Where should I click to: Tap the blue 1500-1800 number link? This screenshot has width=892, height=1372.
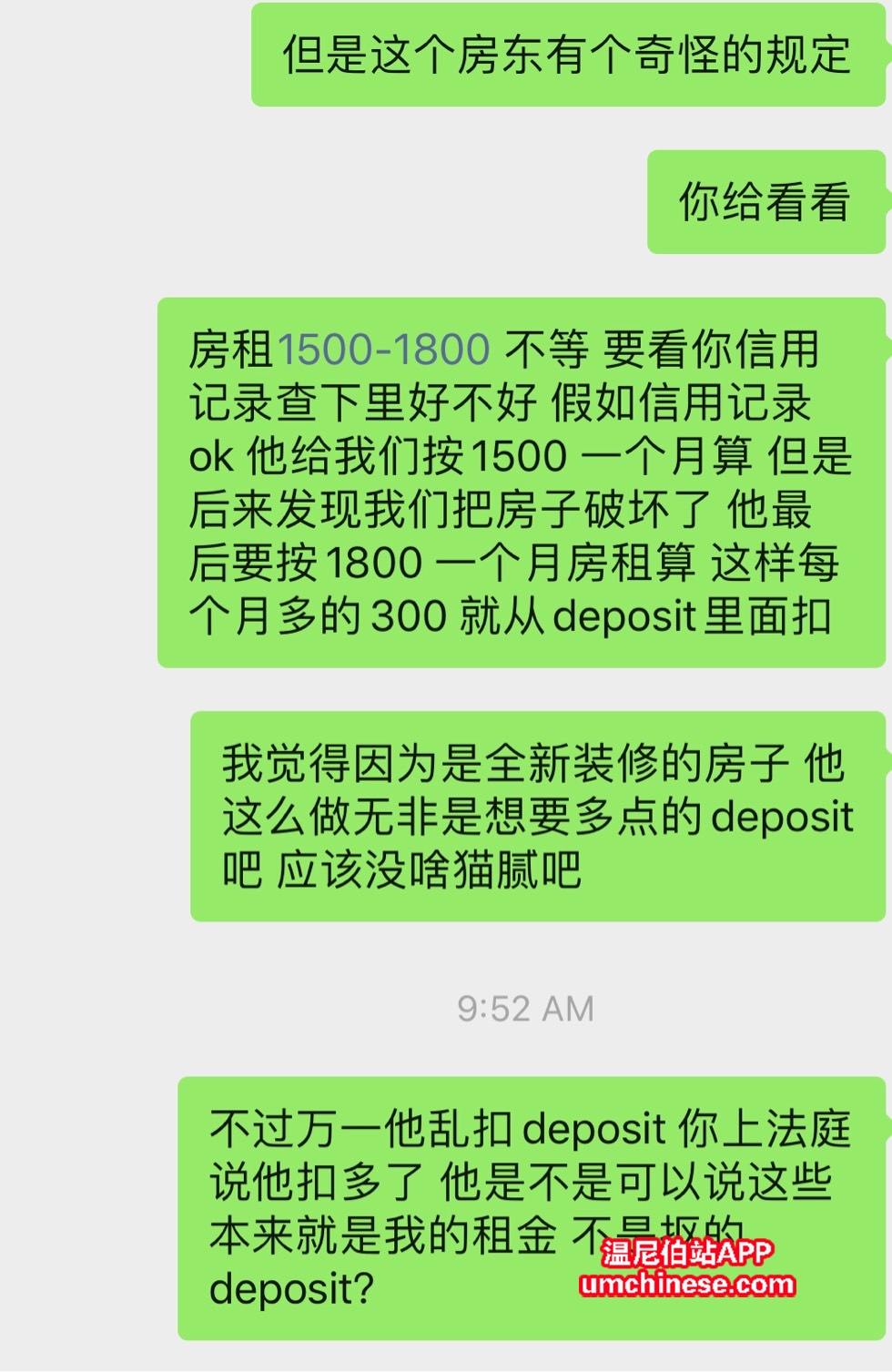[x=383, y=351]
